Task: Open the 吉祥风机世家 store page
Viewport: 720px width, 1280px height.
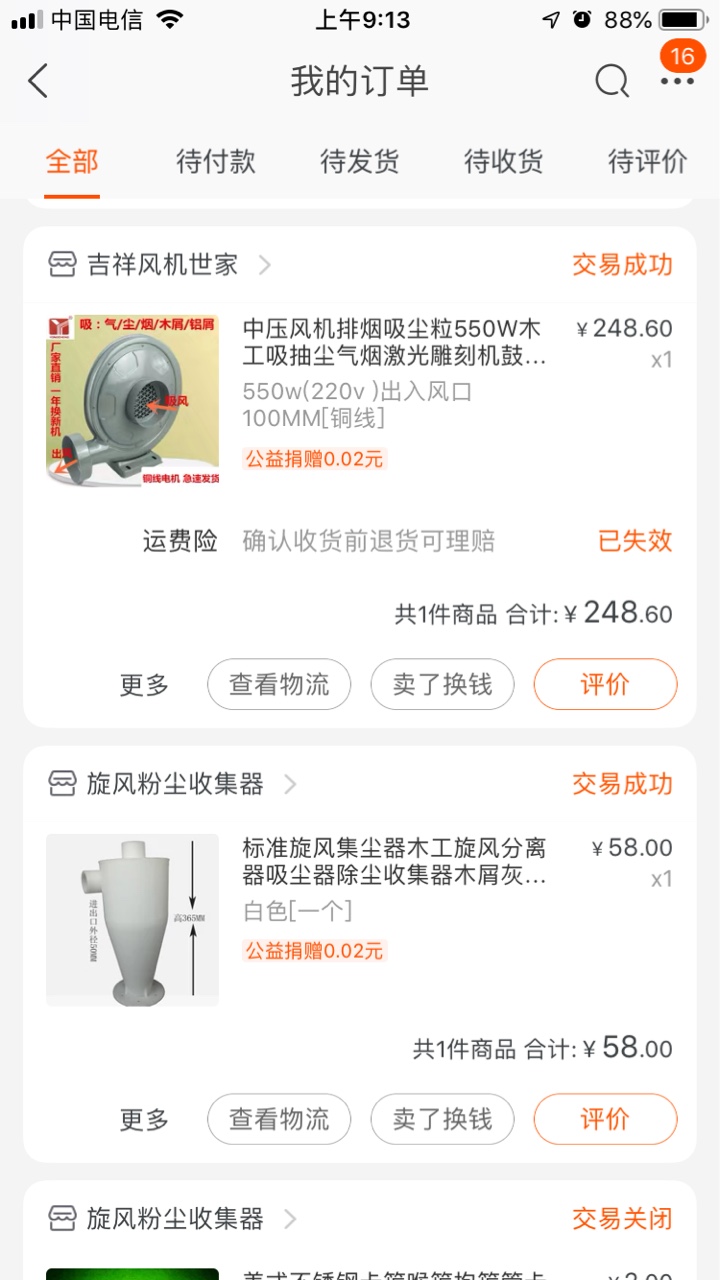Action: pyautogui.click(x=160, y=265)
